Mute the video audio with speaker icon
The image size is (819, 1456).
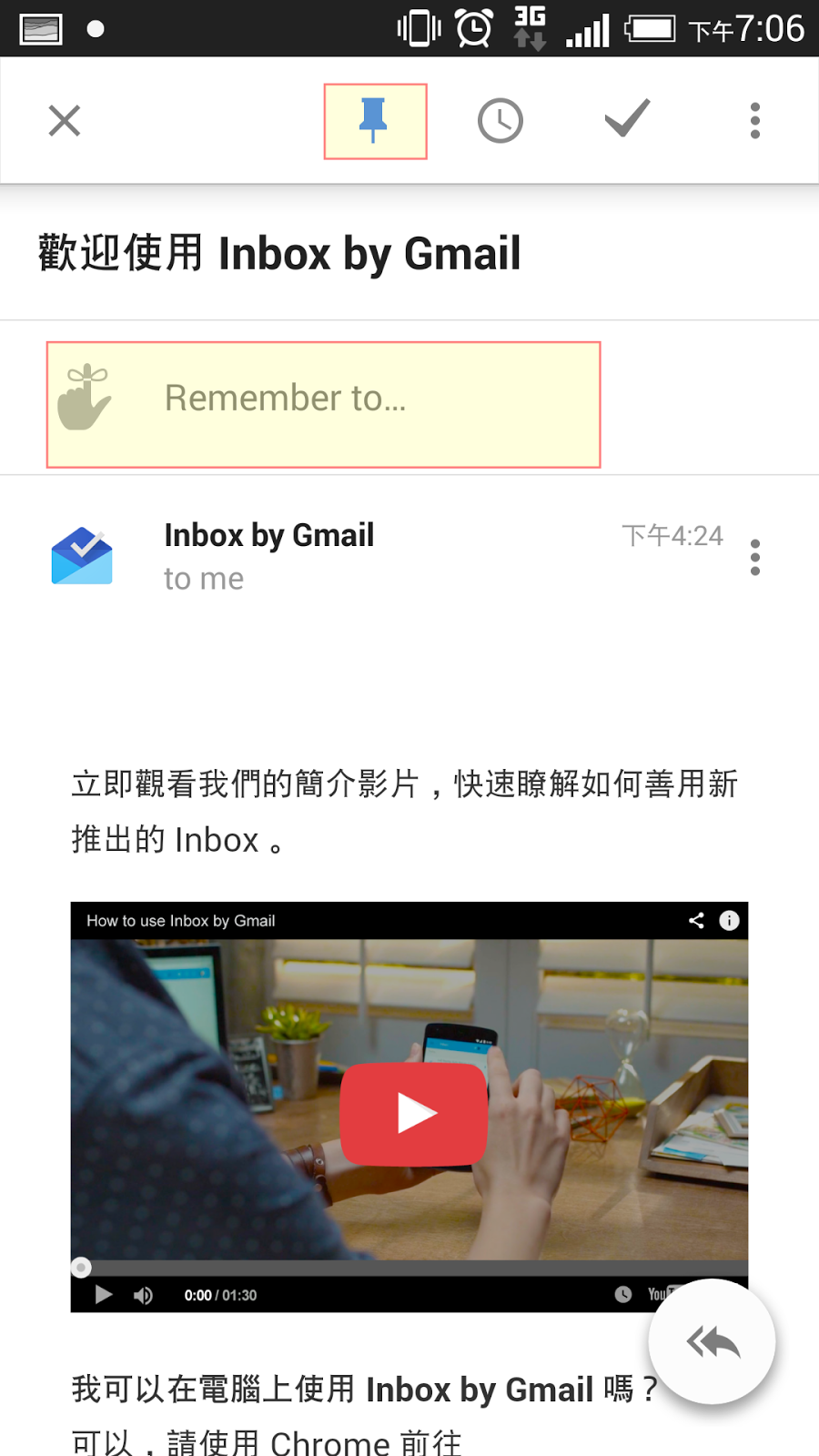pyautogui.click(x=144, y=1294)
